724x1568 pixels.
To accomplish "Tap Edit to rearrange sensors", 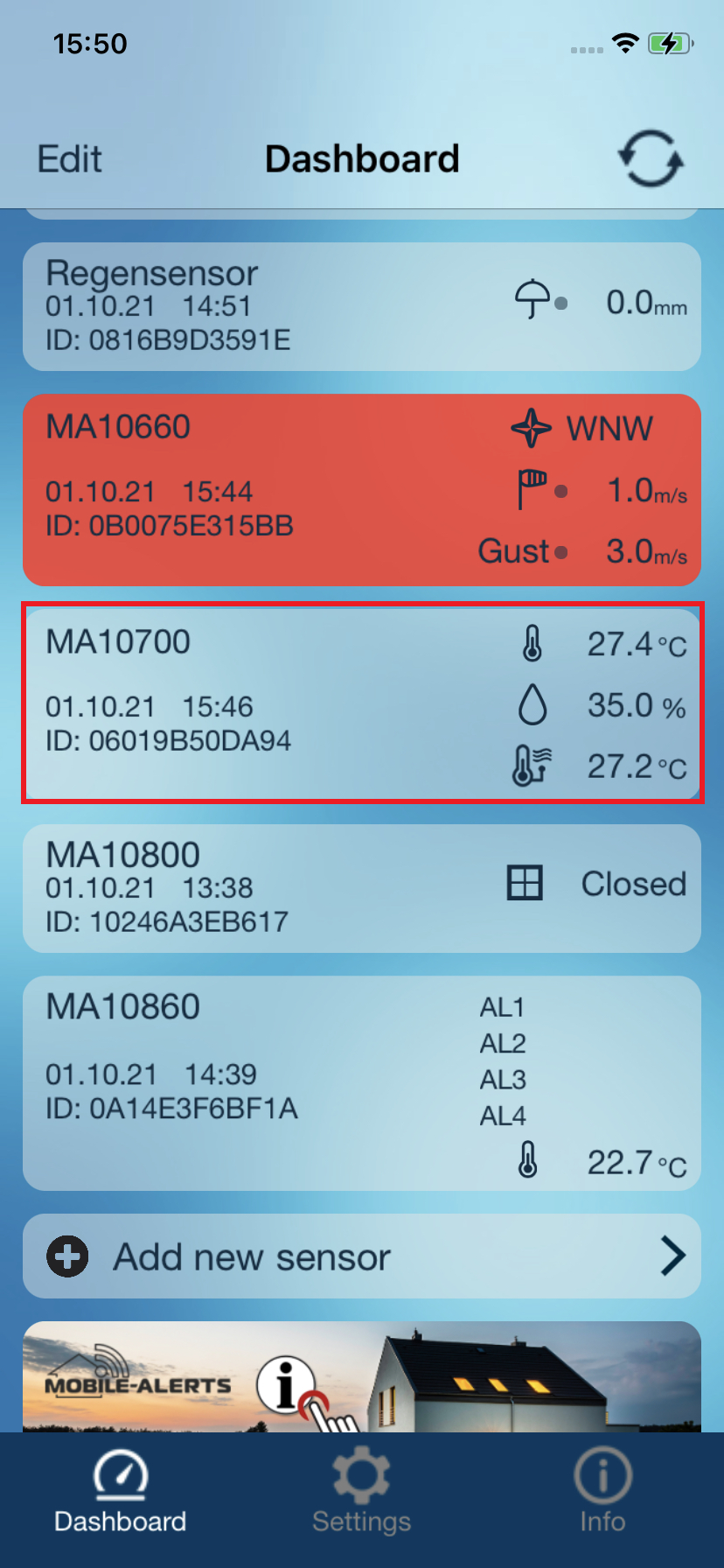I will point(69,159).
